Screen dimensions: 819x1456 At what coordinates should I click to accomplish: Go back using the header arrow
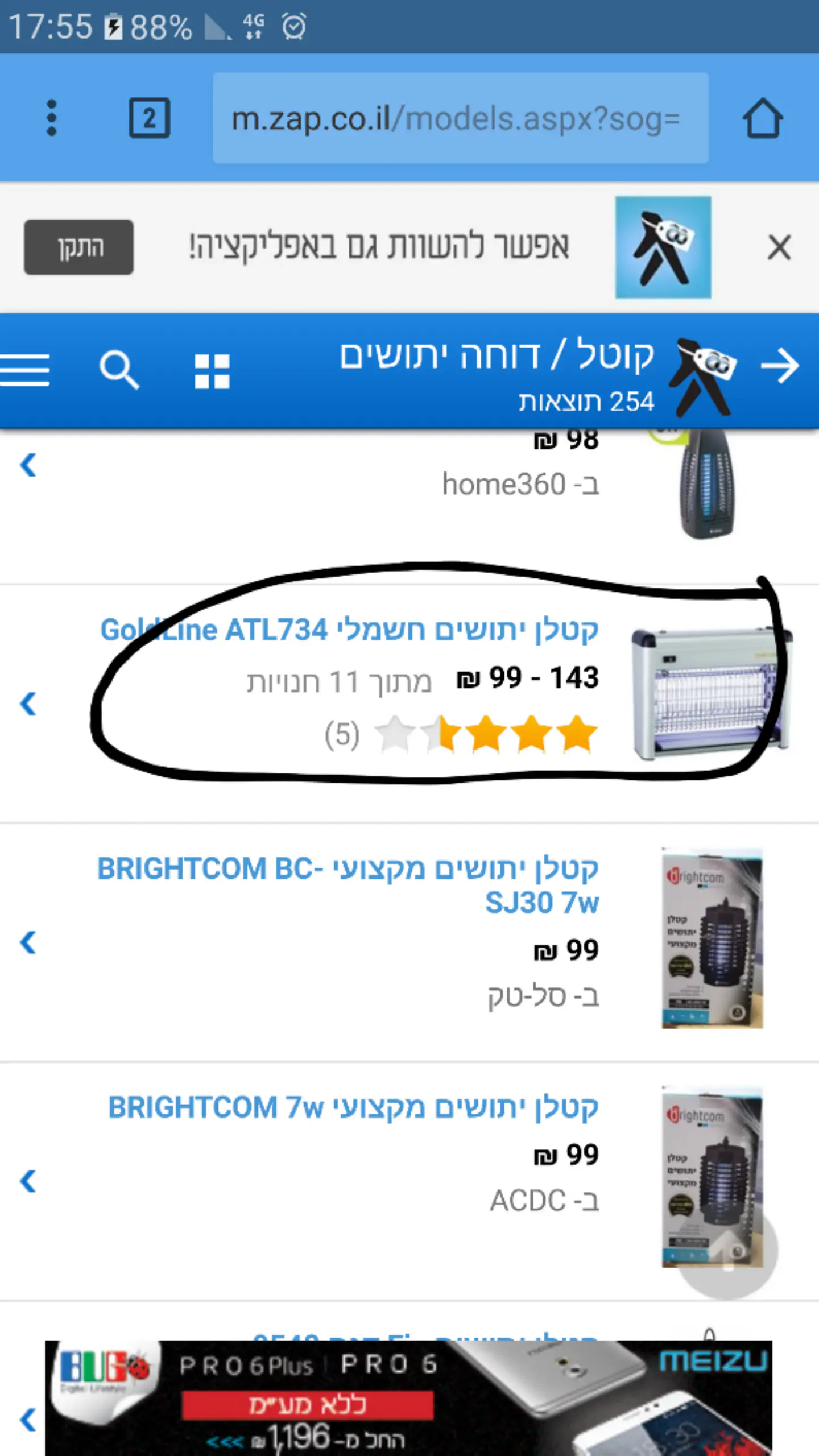tap(780, 366)
